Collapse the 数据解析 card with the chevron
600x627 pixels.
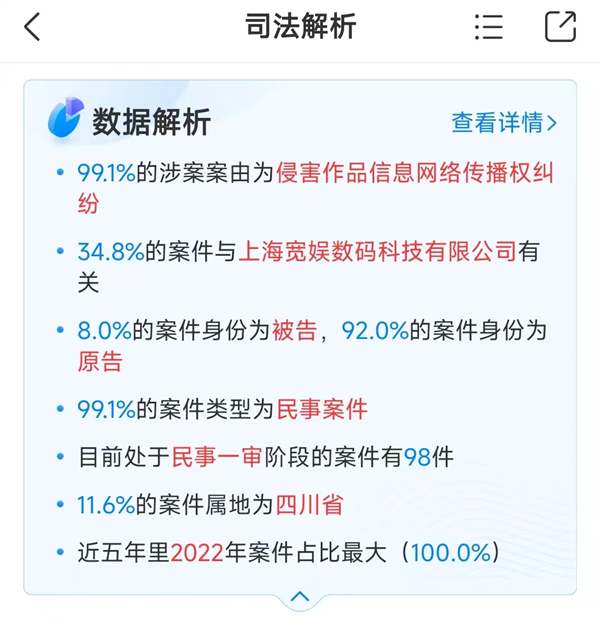299,598
